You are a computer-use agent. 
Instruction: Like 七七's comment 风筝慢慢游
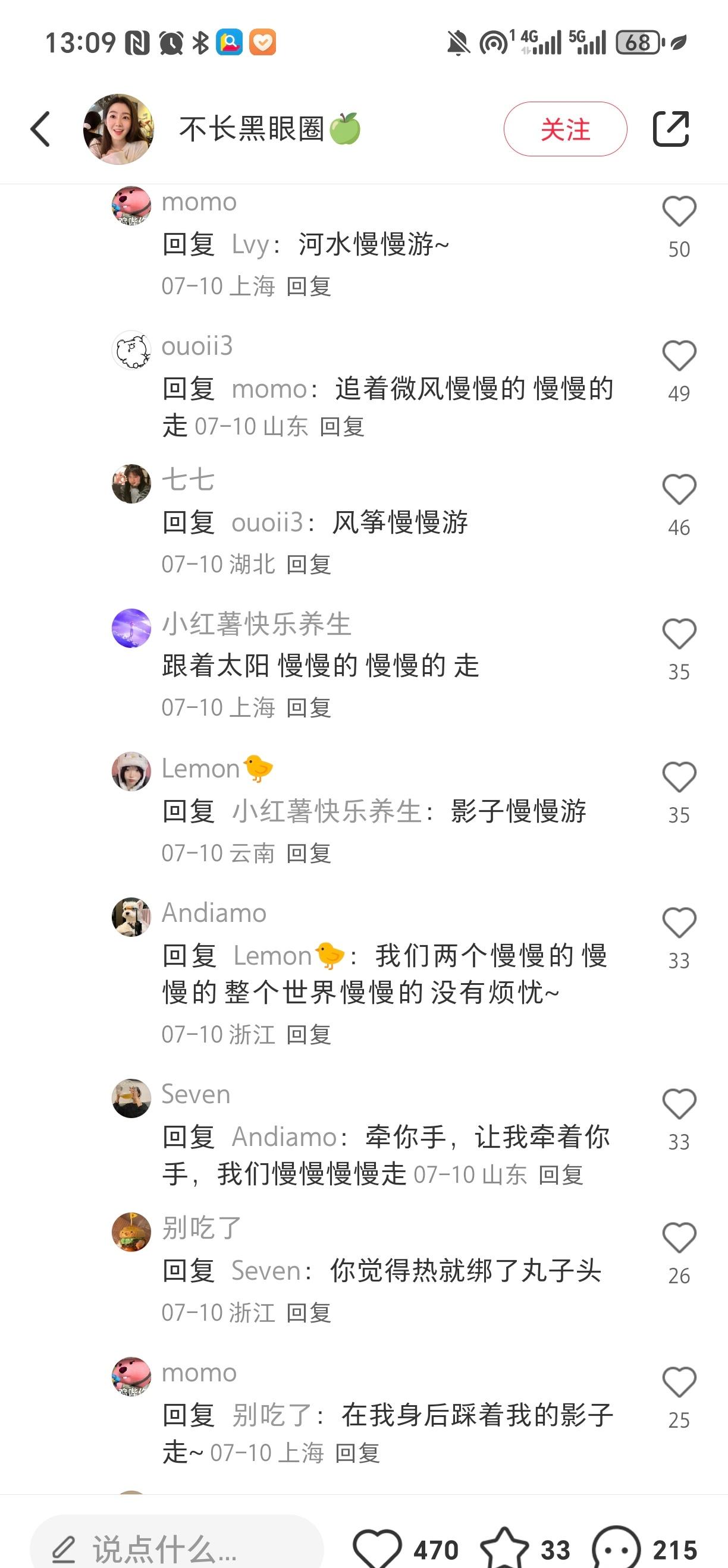pyautogui.click(x=679, y=490)
